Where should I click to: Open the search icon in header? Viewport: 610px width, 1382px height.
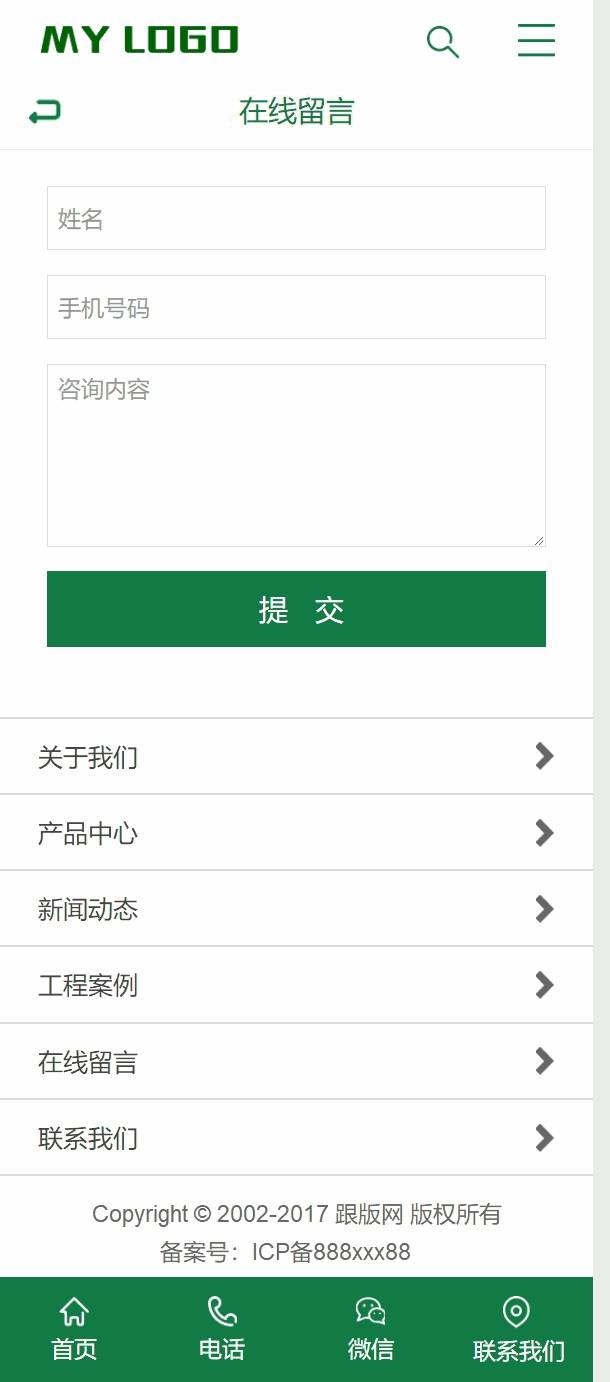click(442, 42)
